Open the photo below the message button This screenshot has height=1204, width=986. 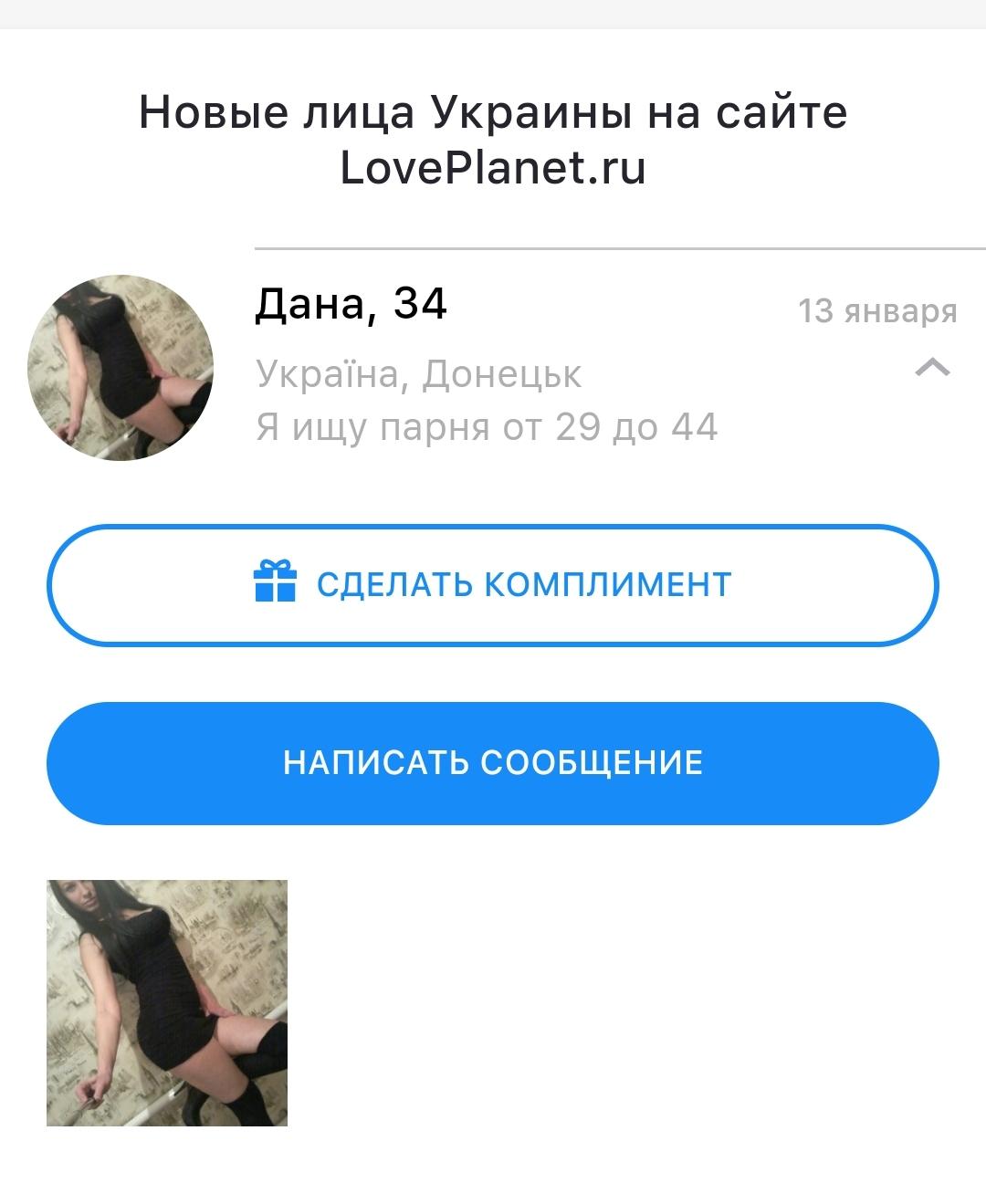167,1002
